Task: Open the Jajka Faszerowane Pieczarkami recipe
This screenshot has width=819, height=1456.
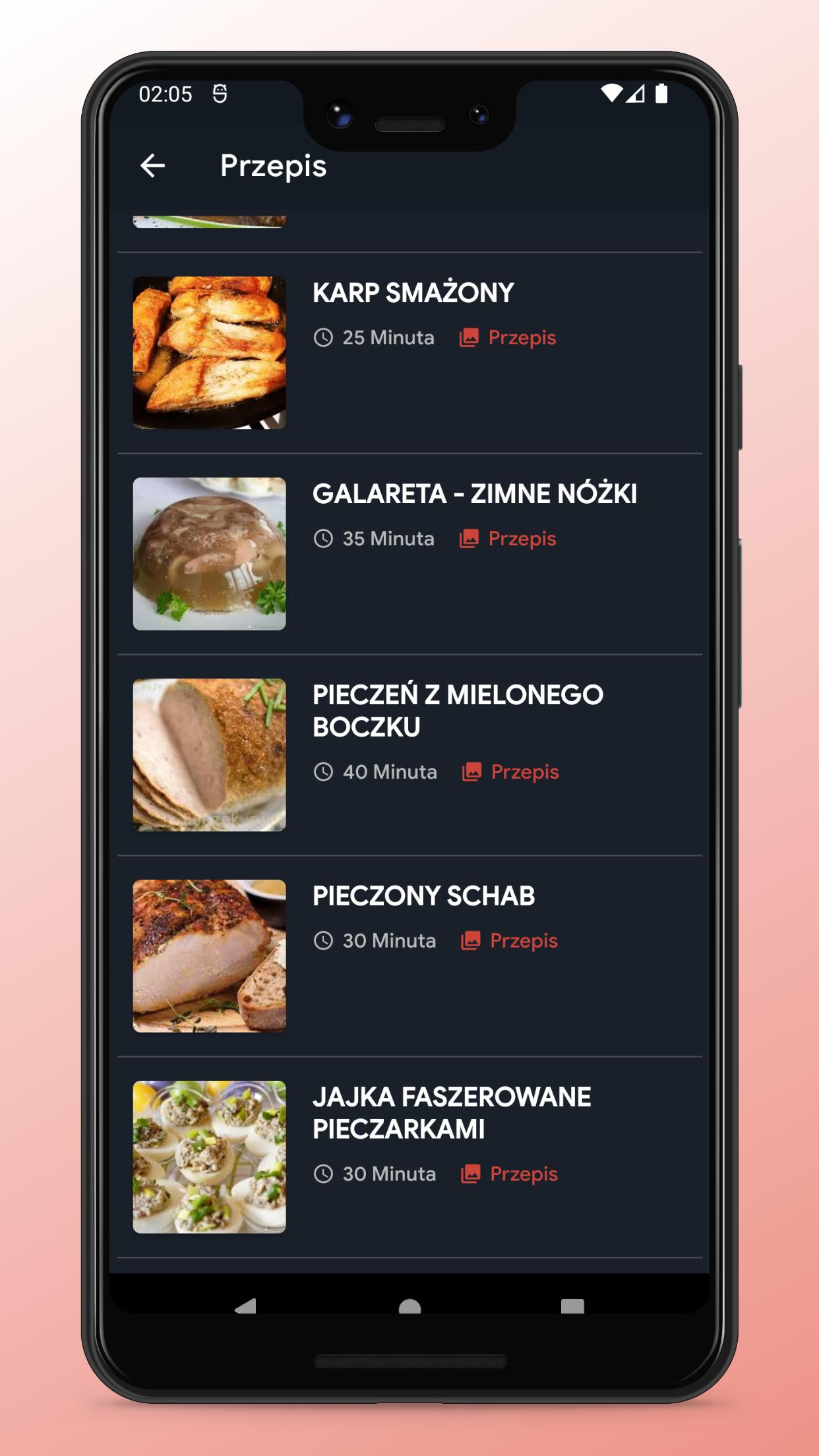Action: tap(409, 1157)
